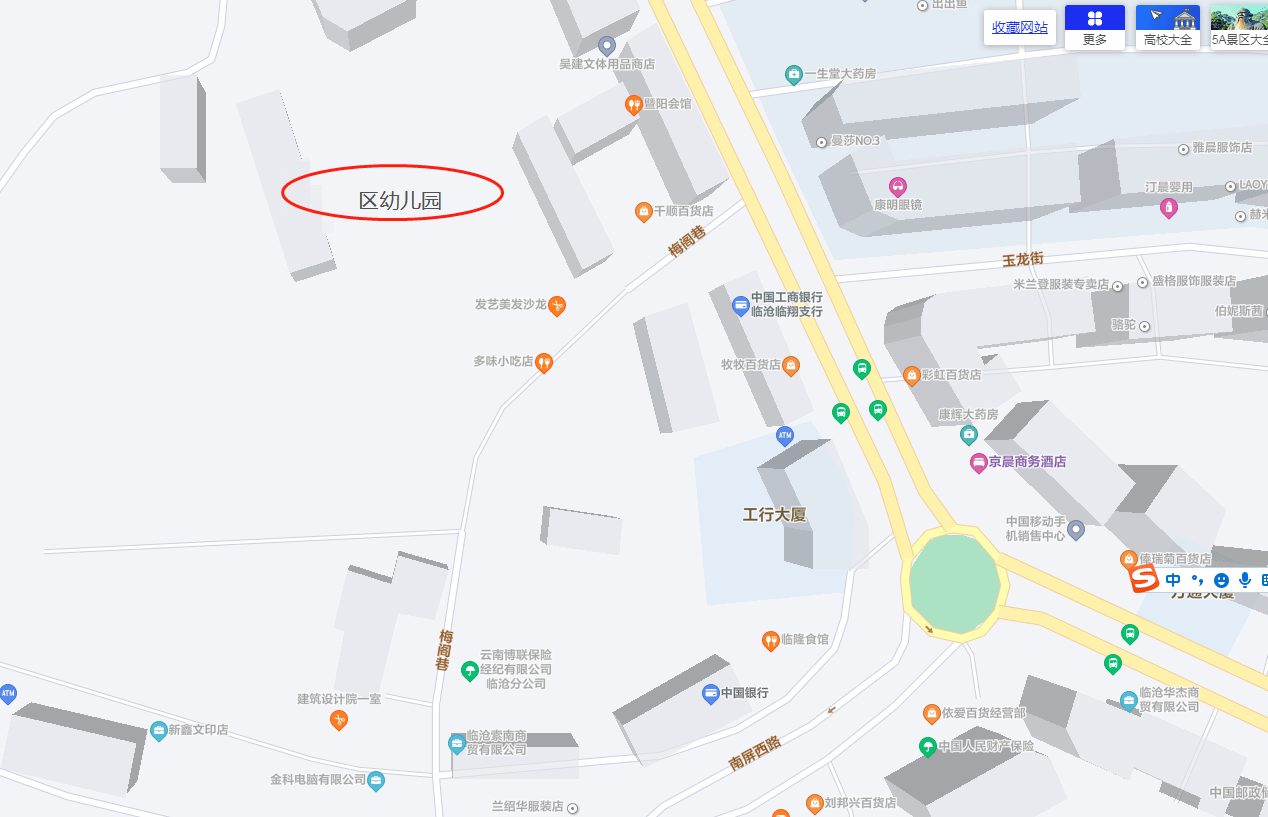1268x817 pixels.
Task: Open the 收藏网站 link
Action: pos(1020,28)
